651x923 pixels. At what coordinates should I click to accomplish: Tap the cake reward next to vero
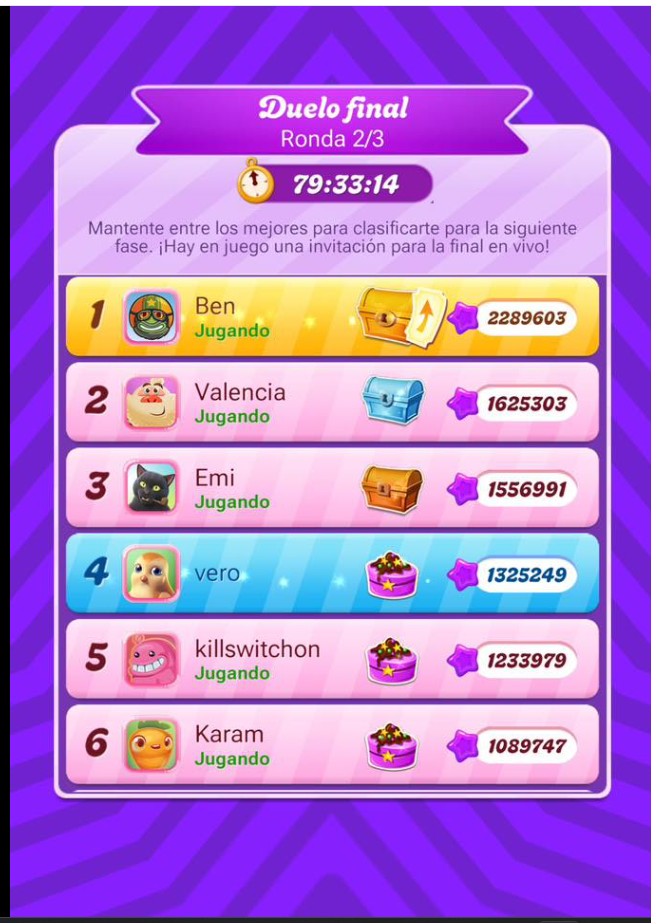tap(392, 575)
